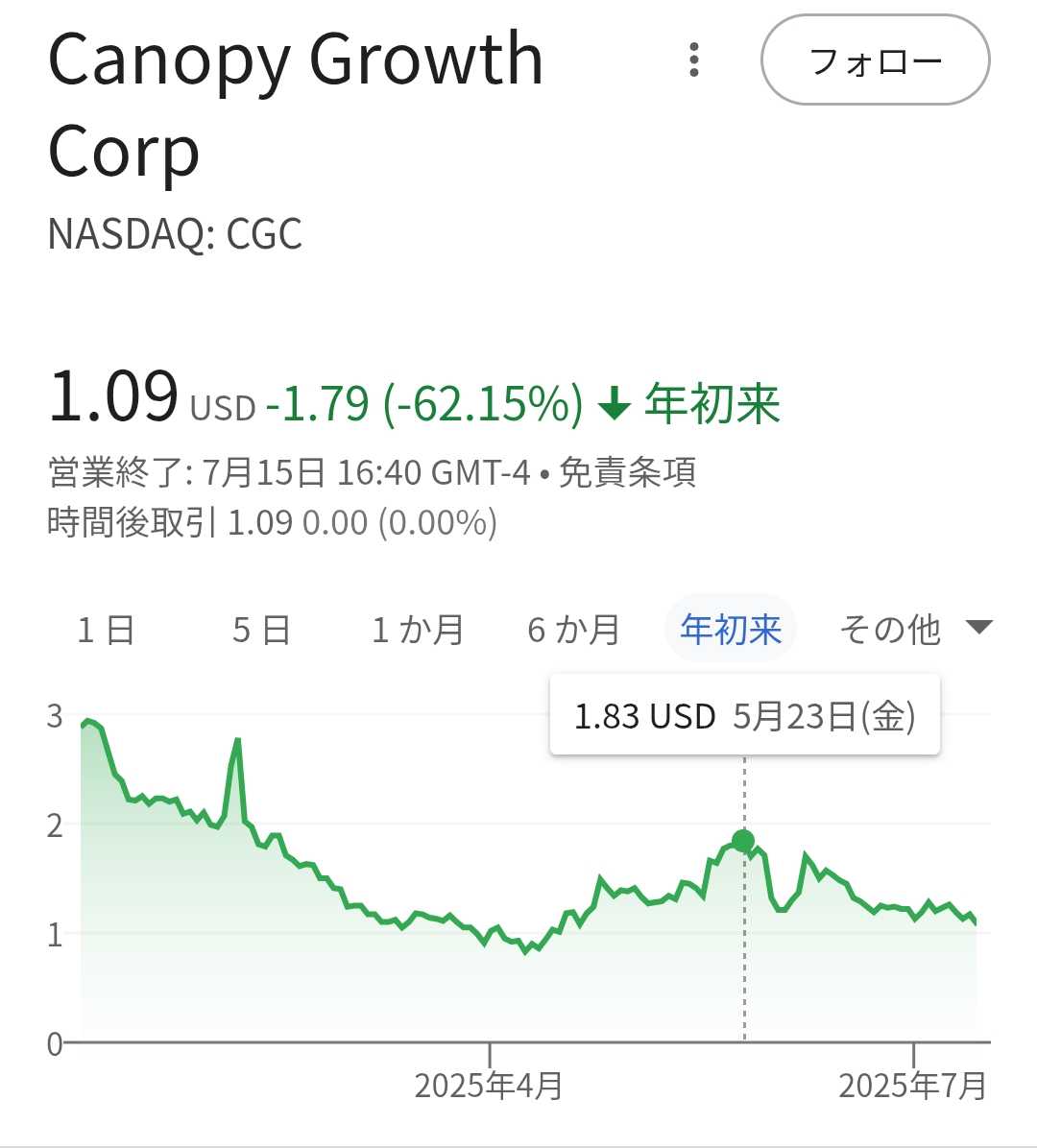
Task: Show the 1か月 chart
Action: (x=419, y=630)
